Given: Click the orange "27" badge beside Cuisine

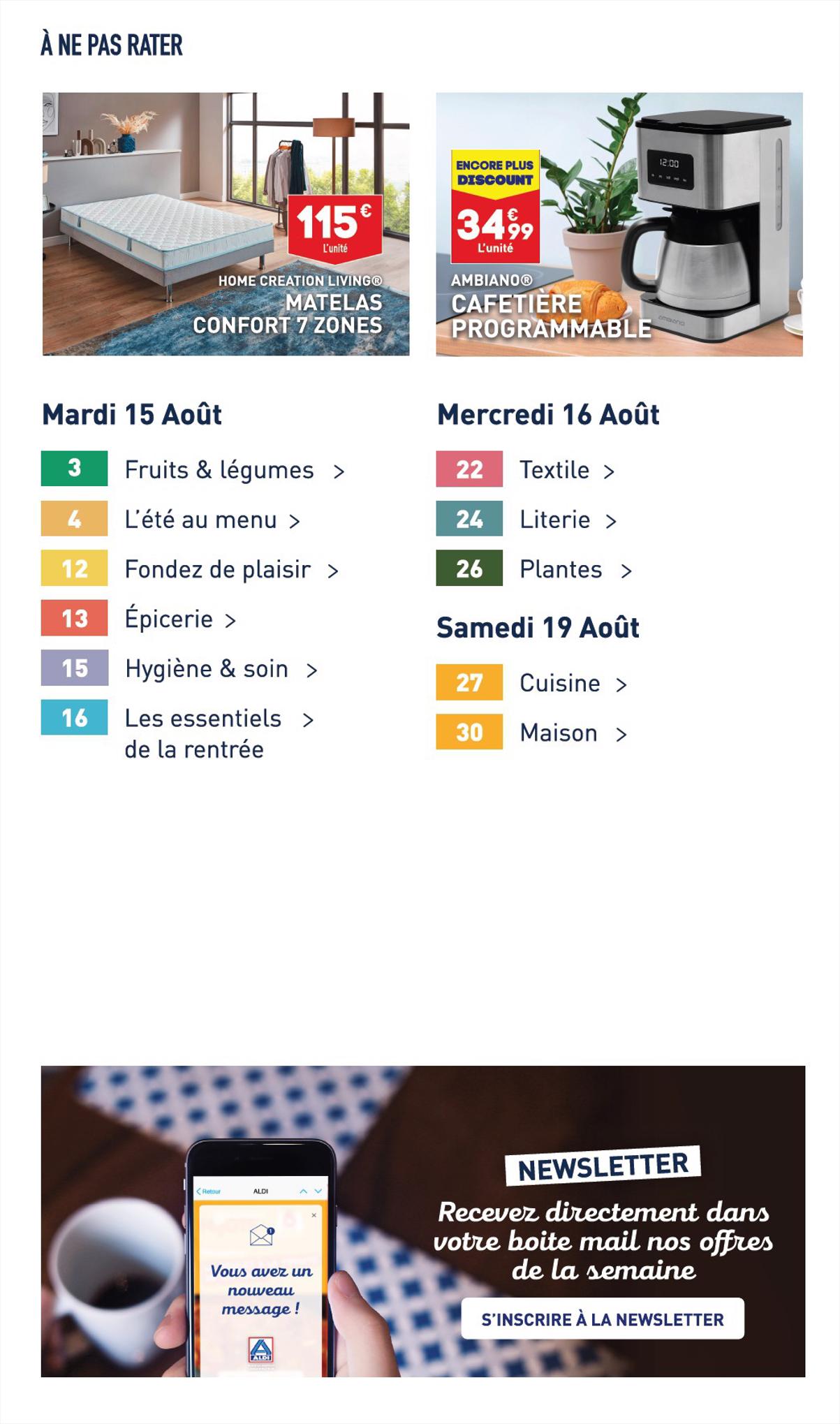Looking at the screenshot, I should pos(470,683).
